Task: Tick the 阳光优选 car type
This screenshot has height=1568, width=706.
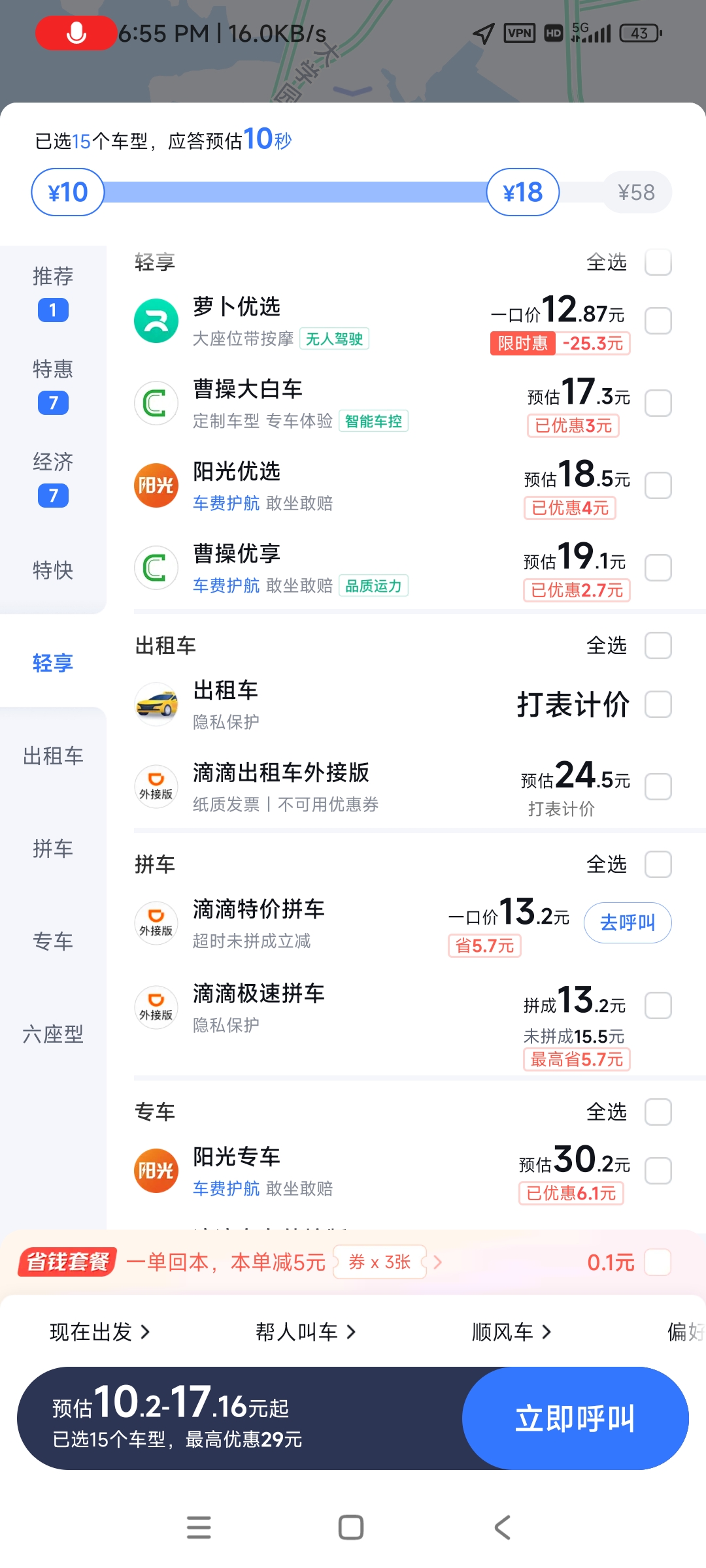Action: tap(658, 485)
